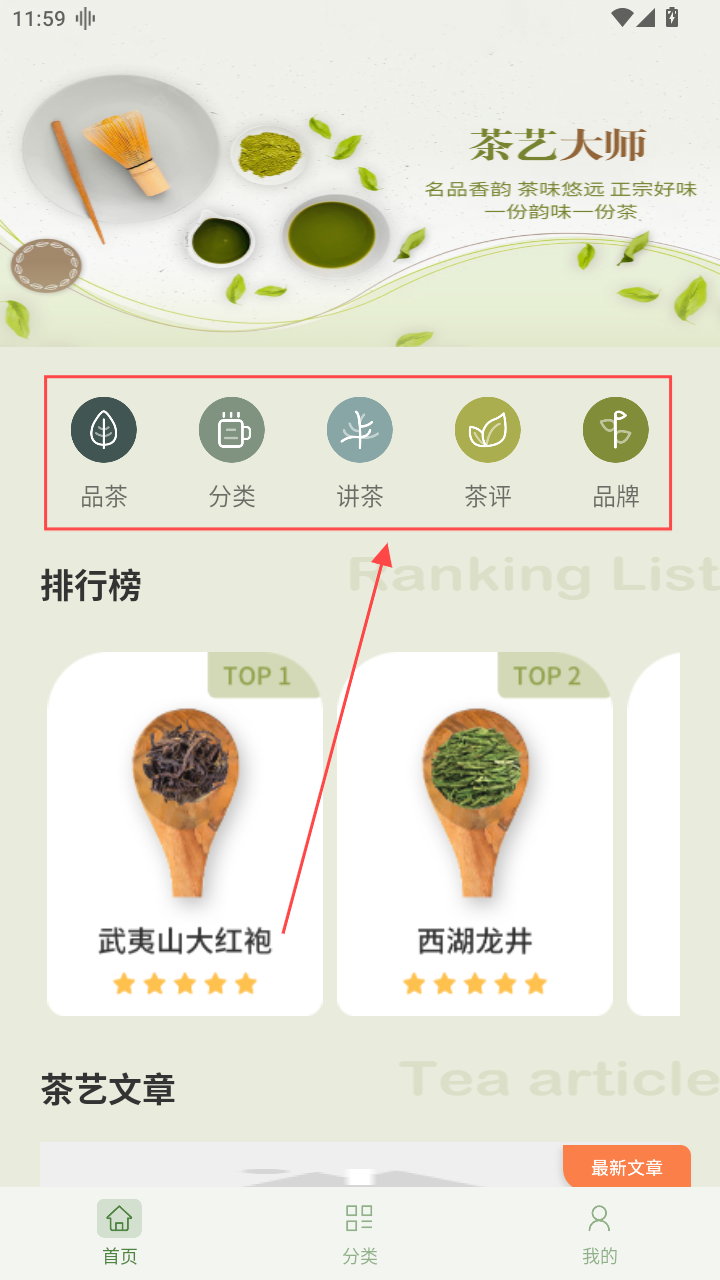Open the article tagged 最新文章
720x1280 pixels.
365,1165
